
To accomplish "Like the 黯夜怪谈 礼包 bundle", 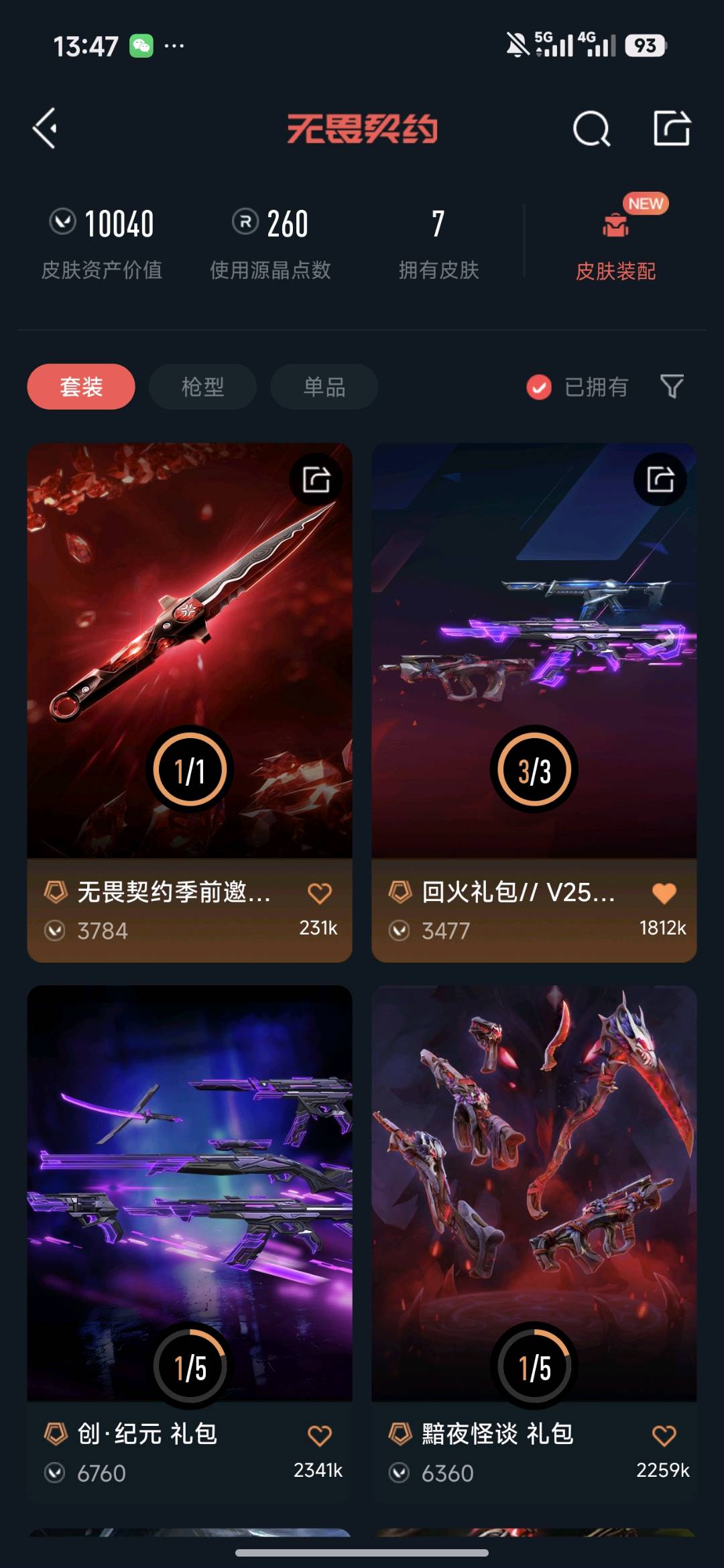I will point(664,1435).
